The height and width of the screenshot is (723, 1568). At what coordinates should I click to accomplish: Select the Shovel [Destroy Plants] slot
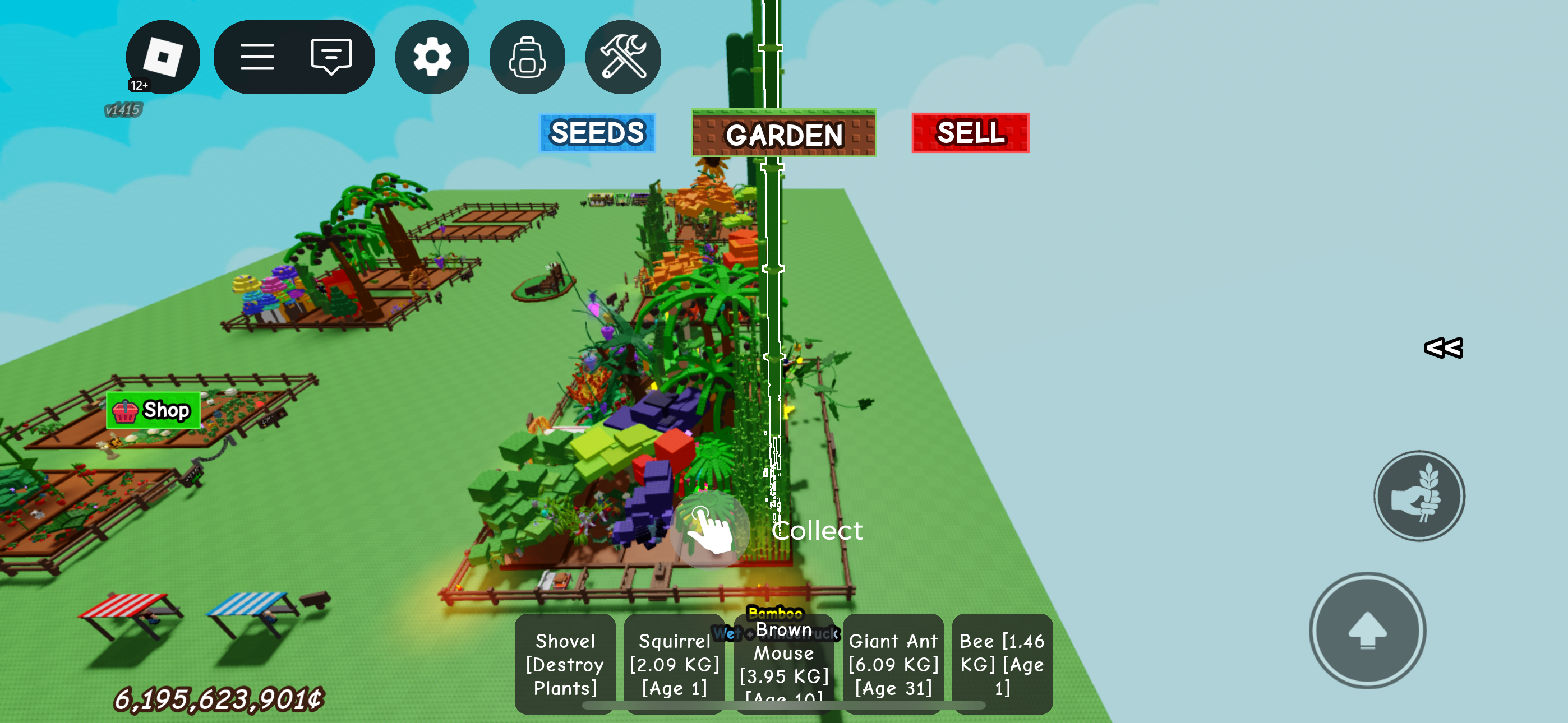click(565, 664)
